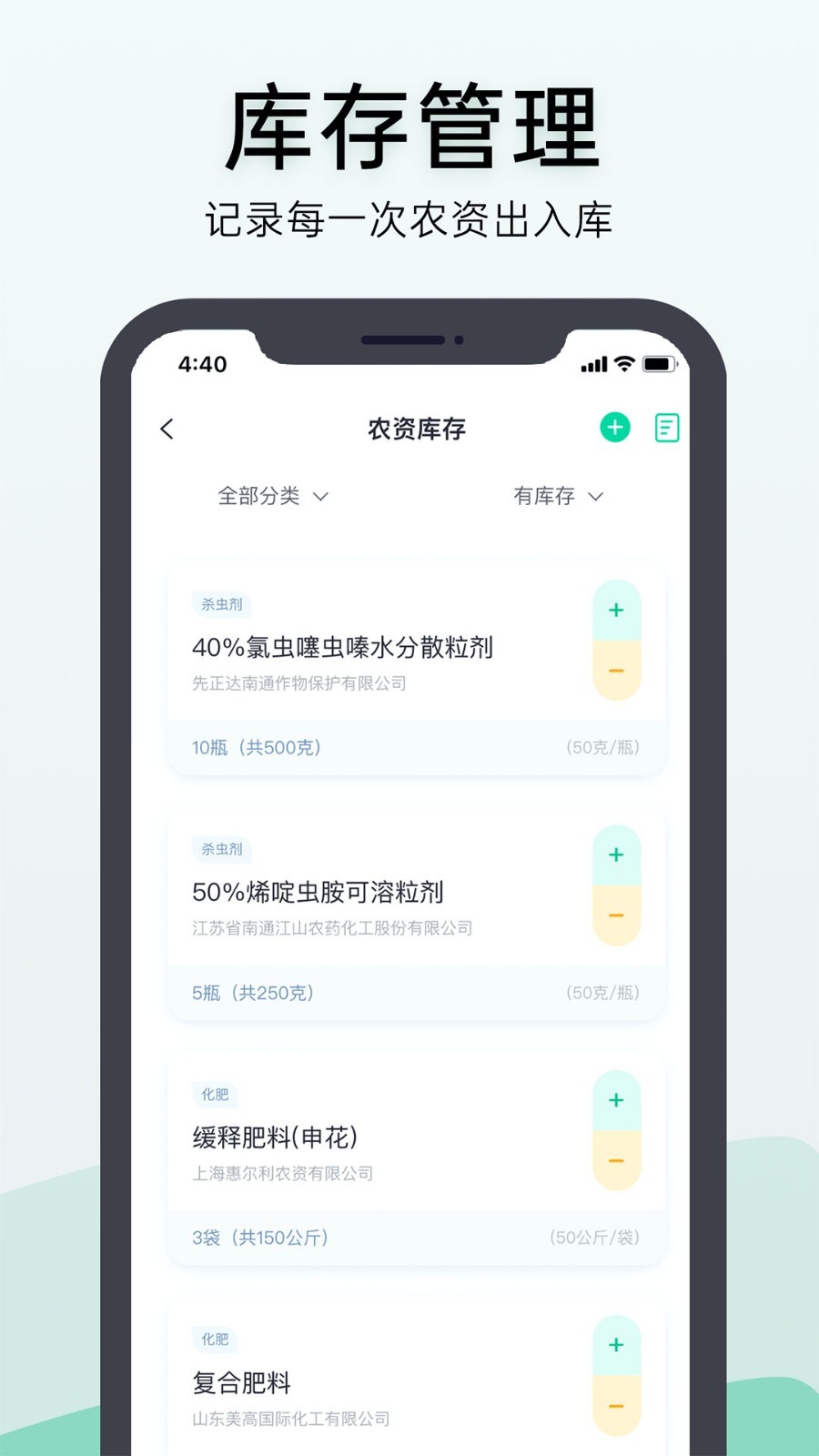Increase stock of 50%烯啶虫胺可溶粒剂
The image size is (819, 1456).
(617, 854)
